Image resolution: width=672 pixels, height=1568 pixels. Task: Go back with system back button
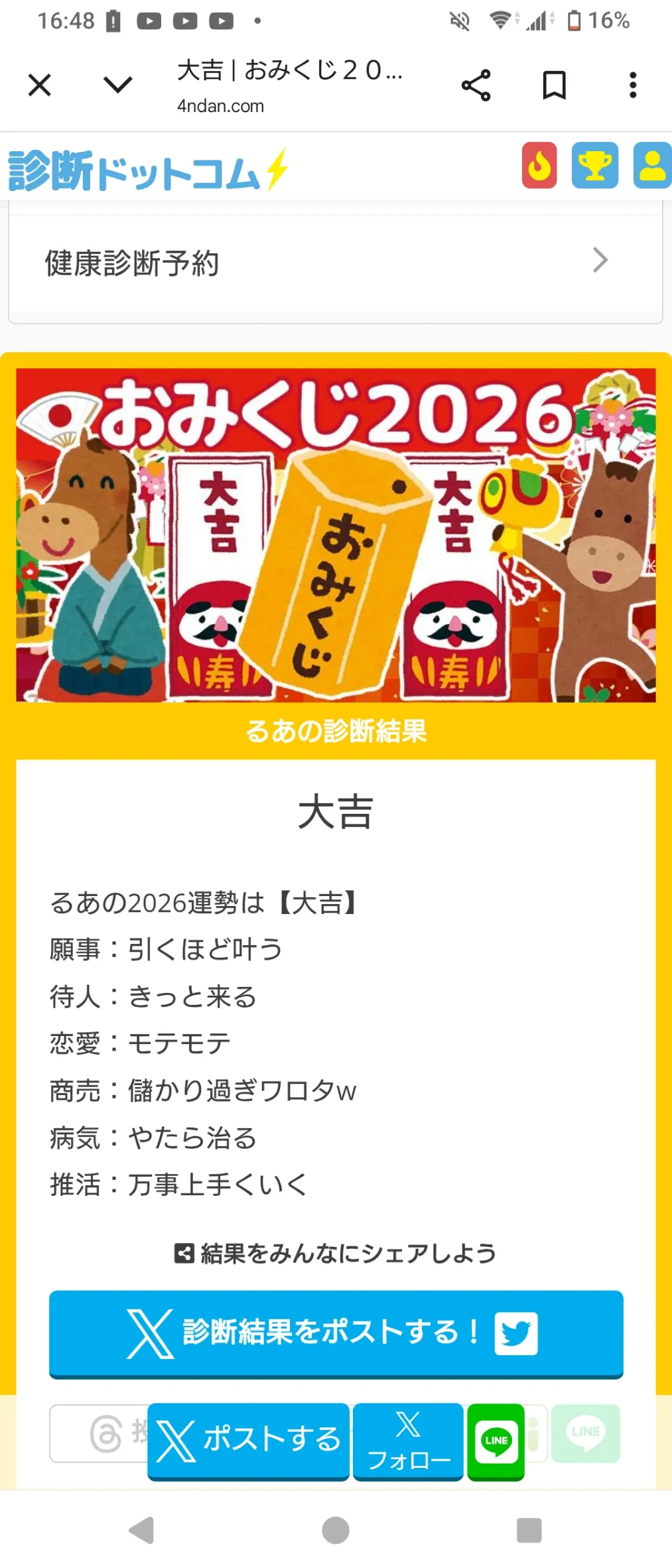pos(141,1530)
